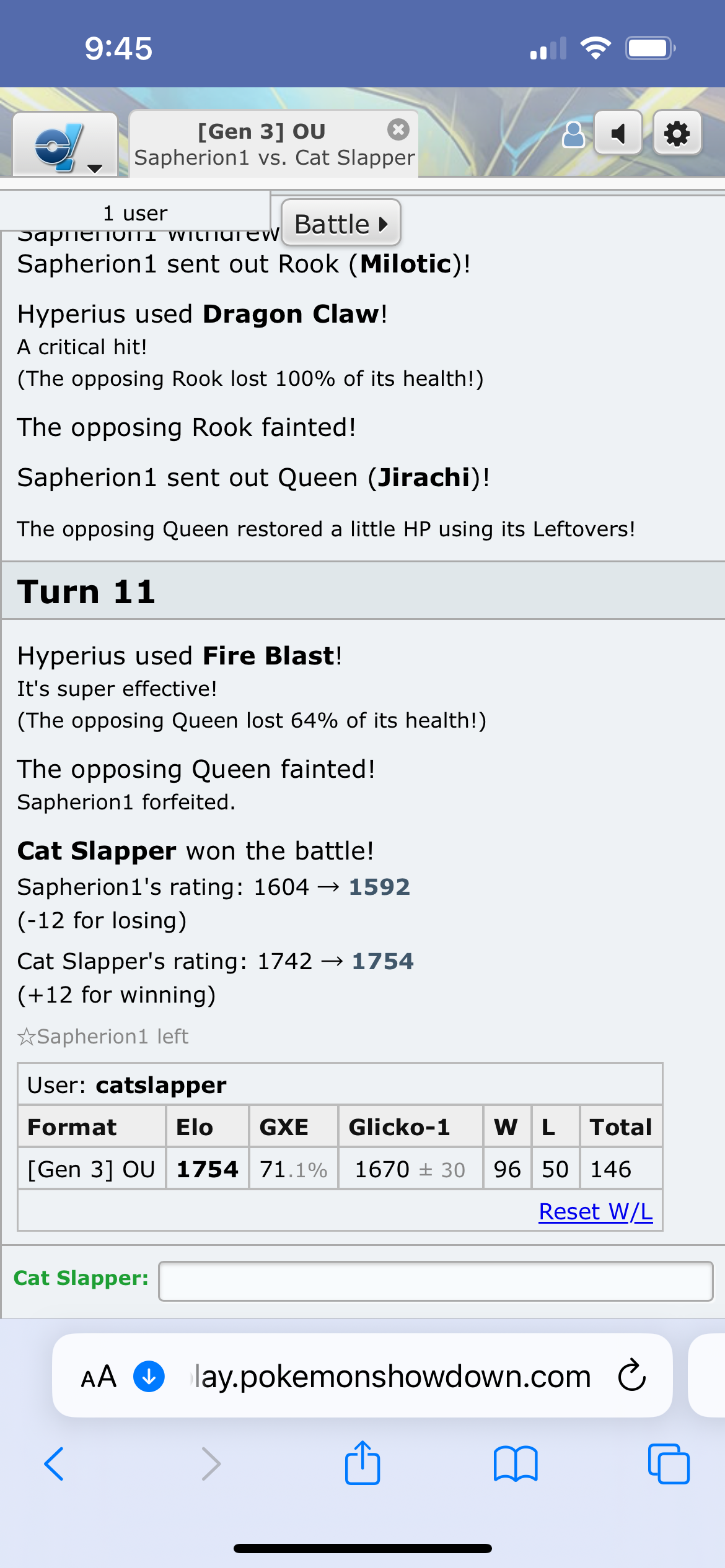Edit the pokemonshowdown.com address bar
This screenshot has width=725, height=1568.
392,1376
